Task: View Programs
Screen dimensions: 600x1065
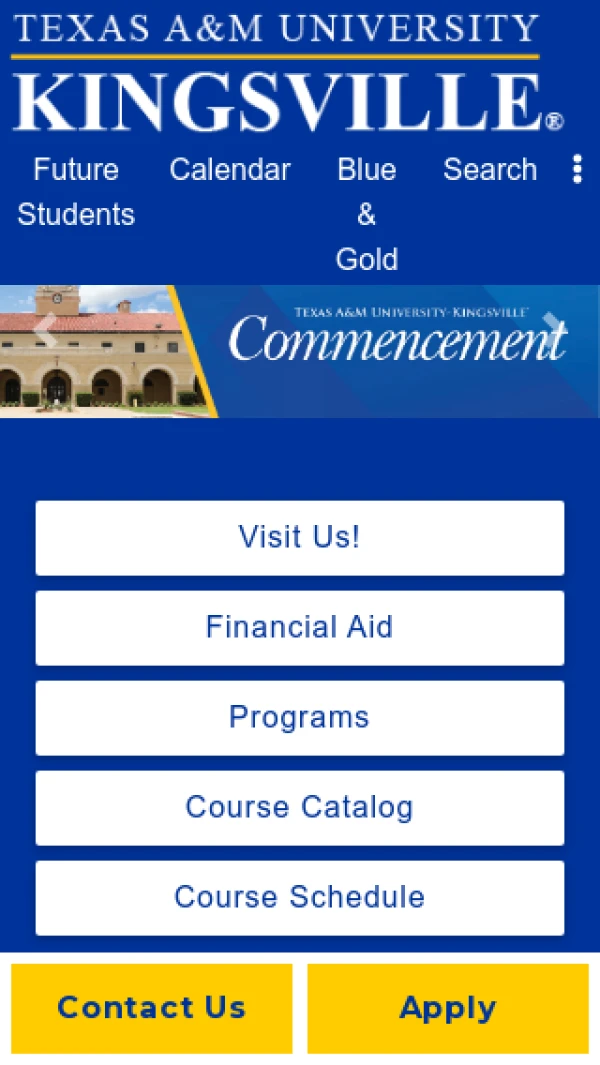Action: click(300, 718)
